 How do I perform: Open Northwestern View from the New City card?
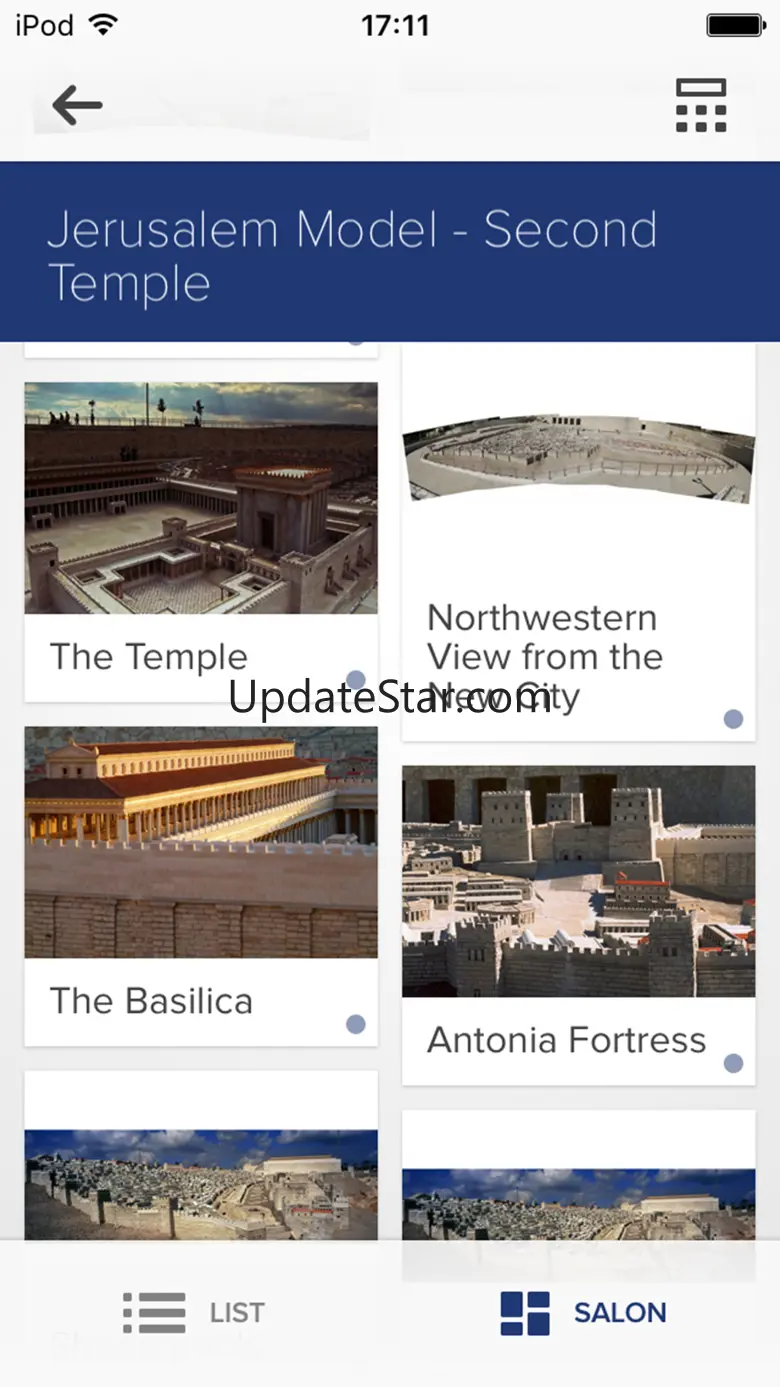coord(579,541)
